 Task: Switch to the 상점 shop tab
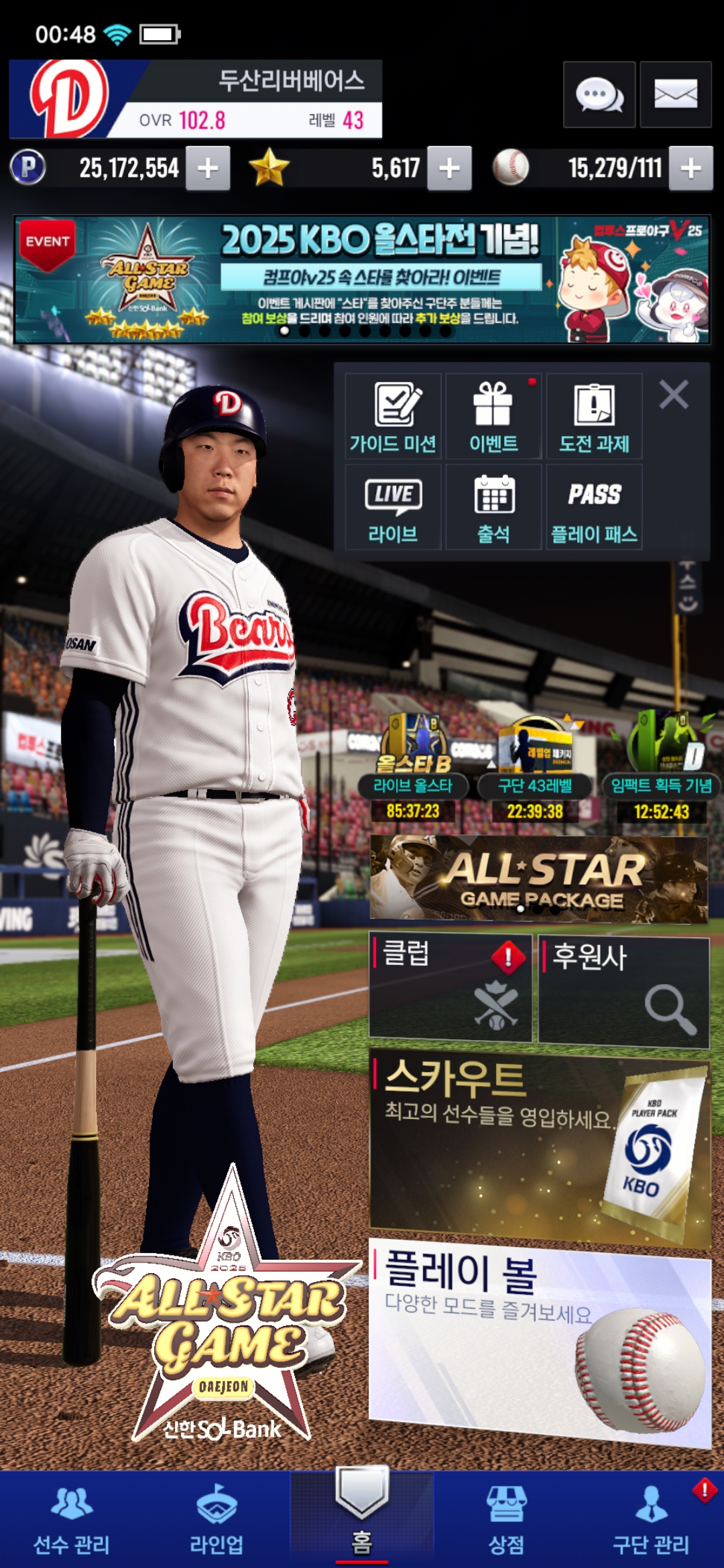point(506,1519)
